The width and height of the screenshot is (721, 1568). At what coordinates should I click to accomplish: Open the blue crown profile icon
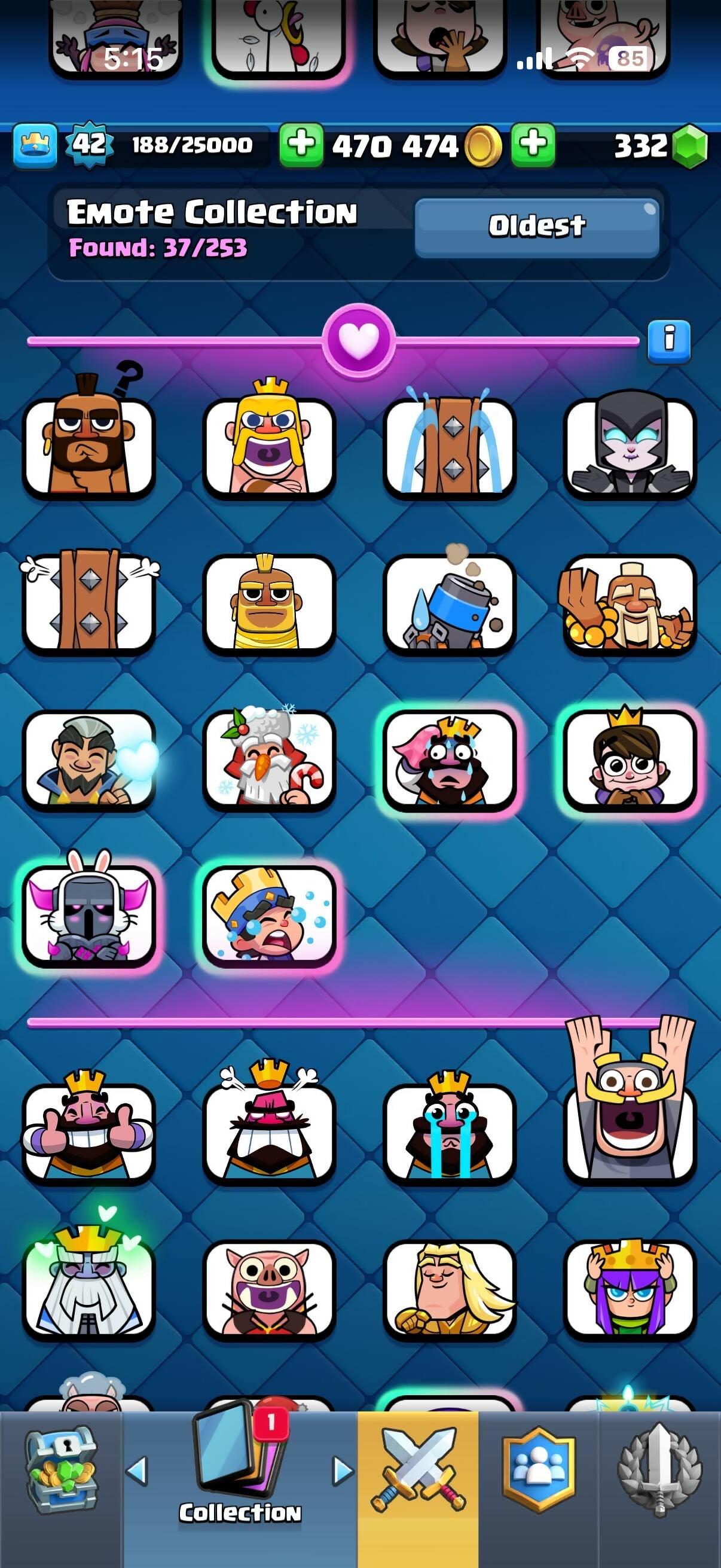point(35,145)
